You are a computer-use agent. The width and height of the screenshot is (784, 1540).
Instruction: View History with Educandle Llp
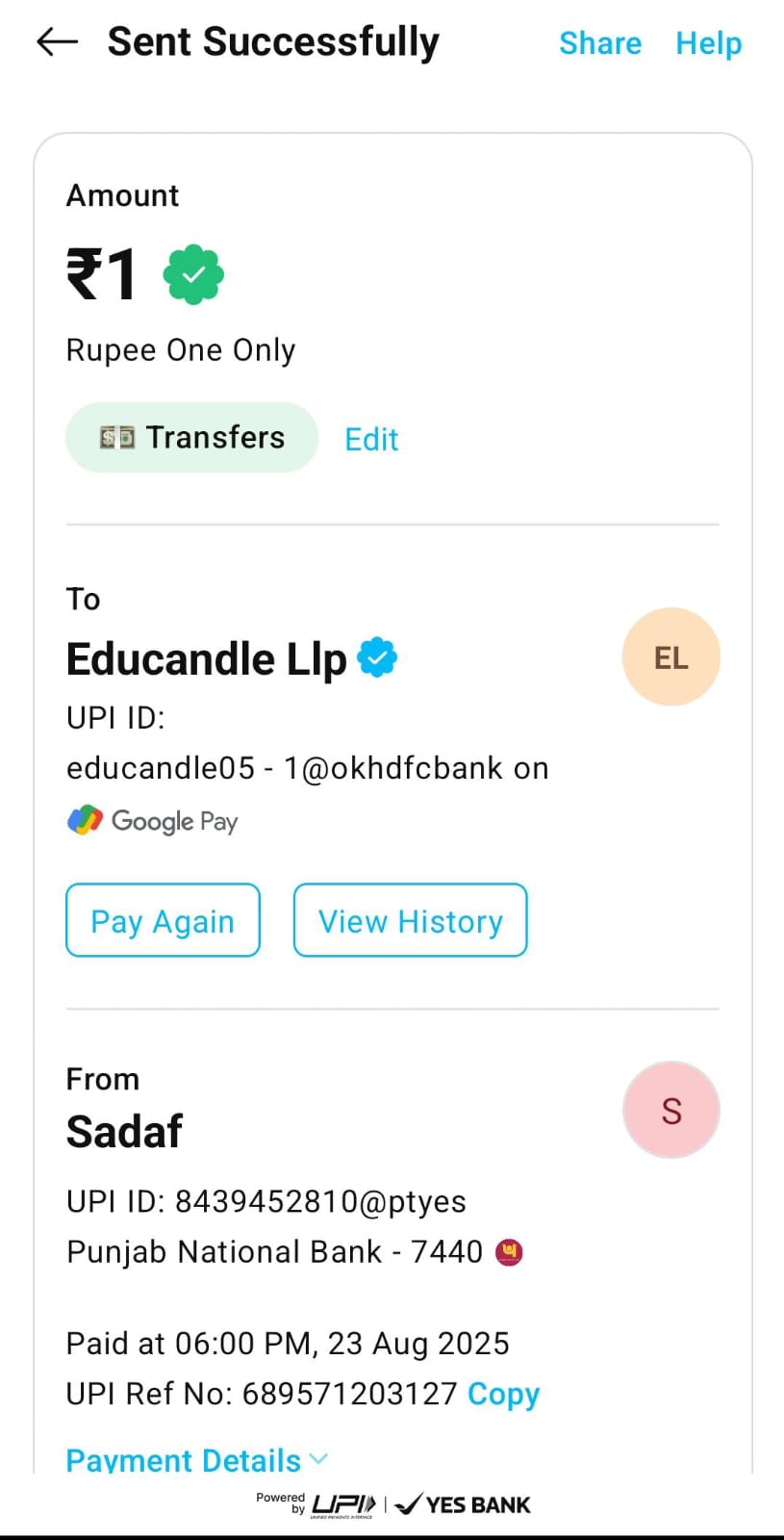pos(410,921)
